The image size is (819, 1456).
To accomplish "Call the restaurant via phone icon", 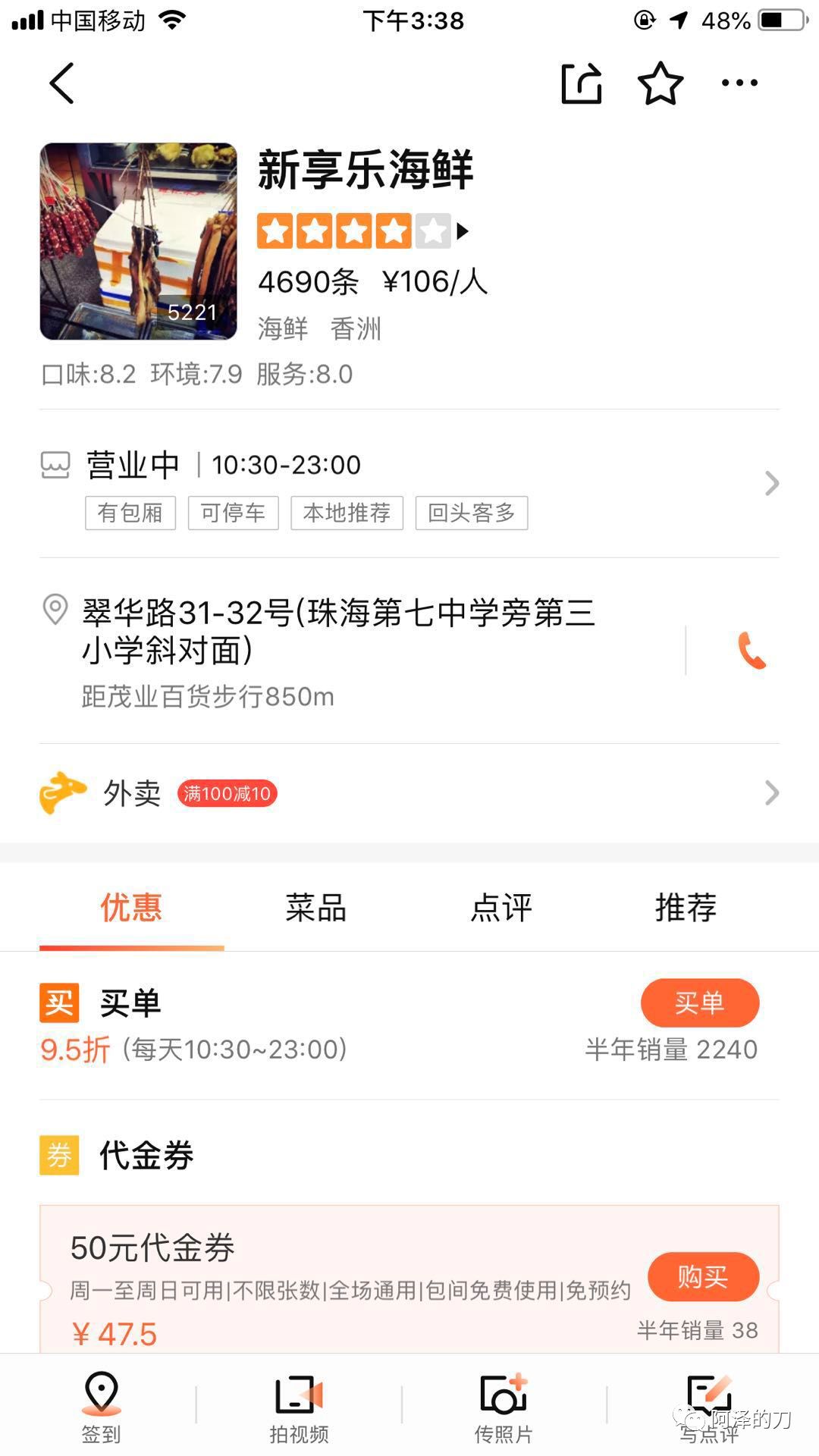I will 752,650.
